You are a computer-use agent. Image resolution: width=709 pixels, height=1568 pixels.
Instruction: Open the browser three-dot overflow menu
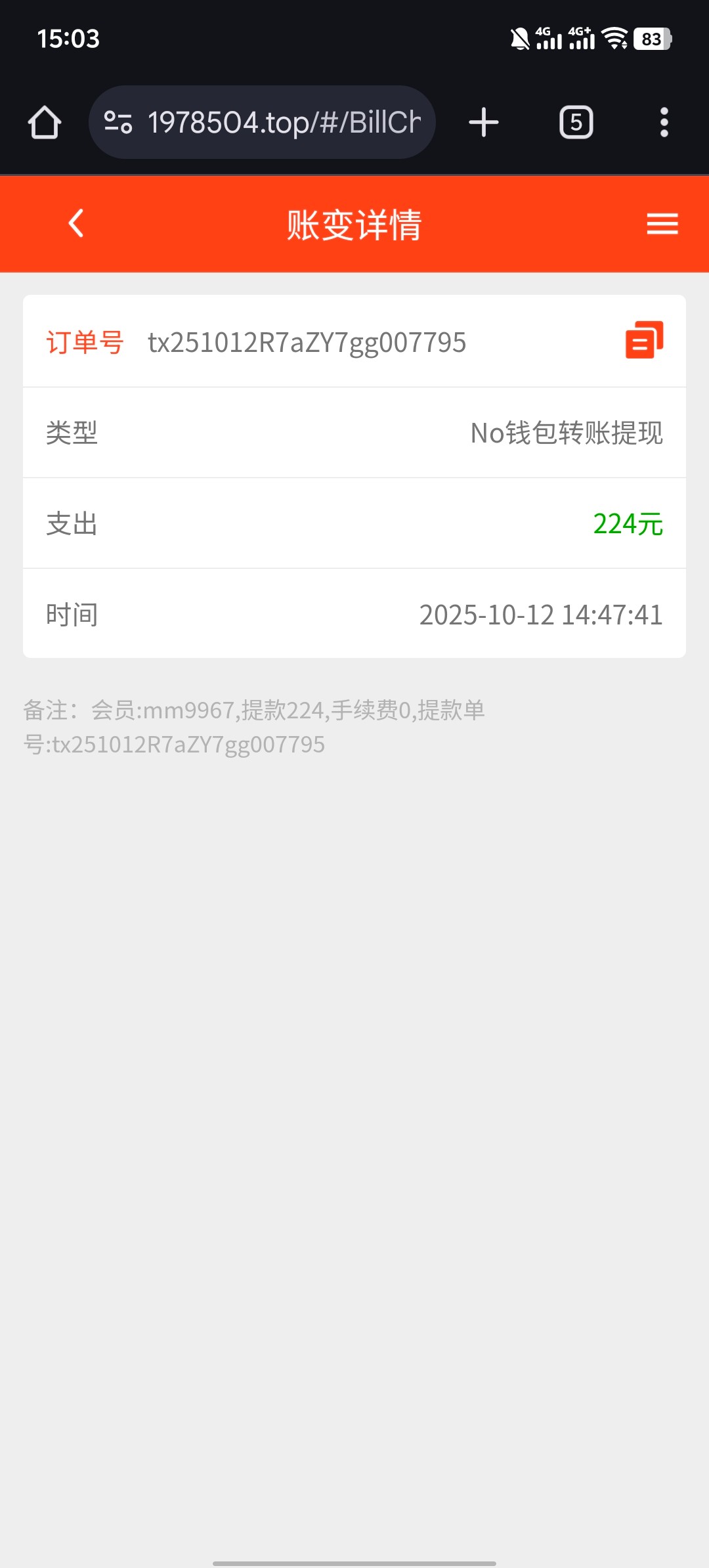pyautogui.click(x=664, y=123)
